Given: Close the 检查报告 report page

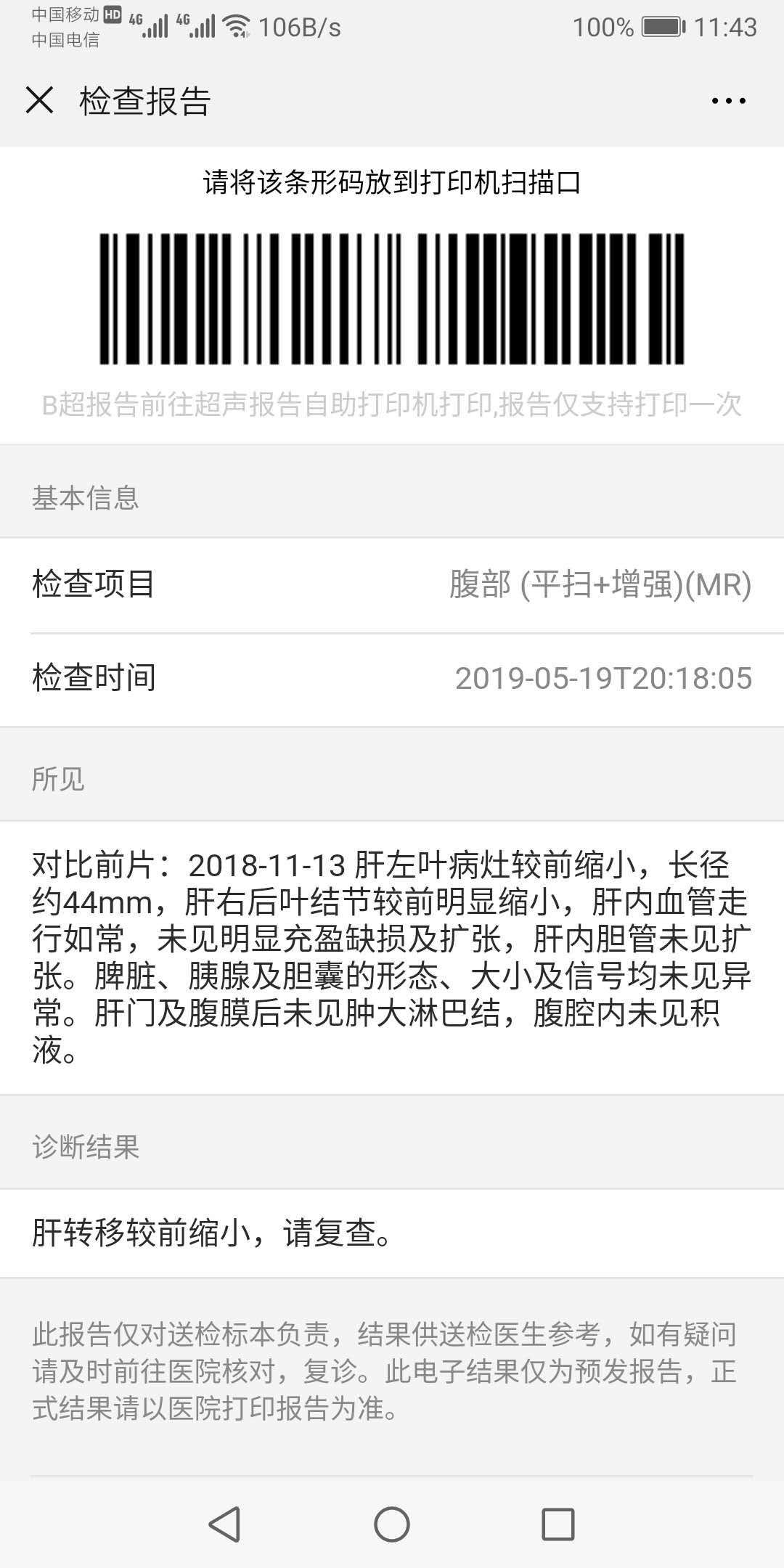Looking at the screenshot, I should (x=41, y=102).
